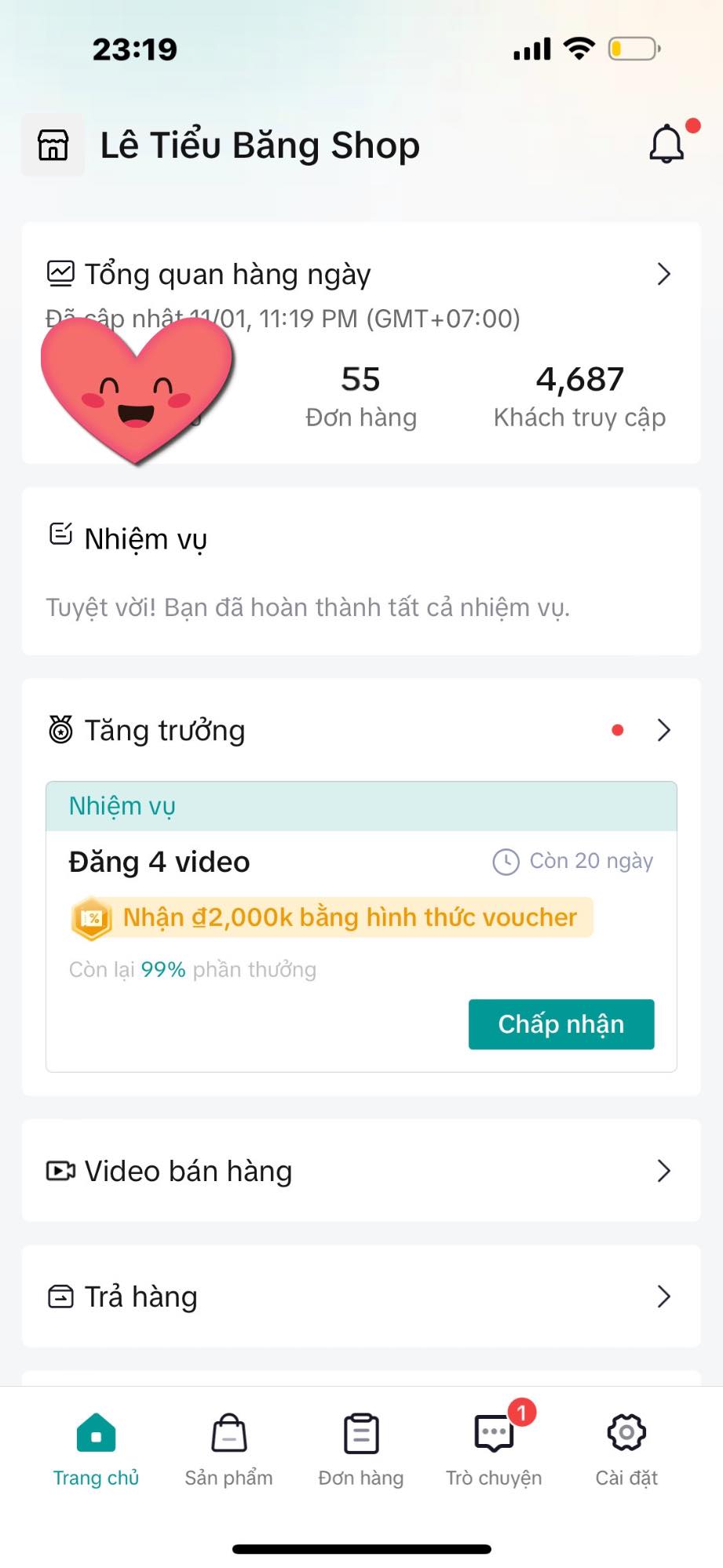Tap Chấp nhận to accept the video task
The width and height of the screenshot is (723, 1568).
pyautogui.click(x=561, y=1024)
